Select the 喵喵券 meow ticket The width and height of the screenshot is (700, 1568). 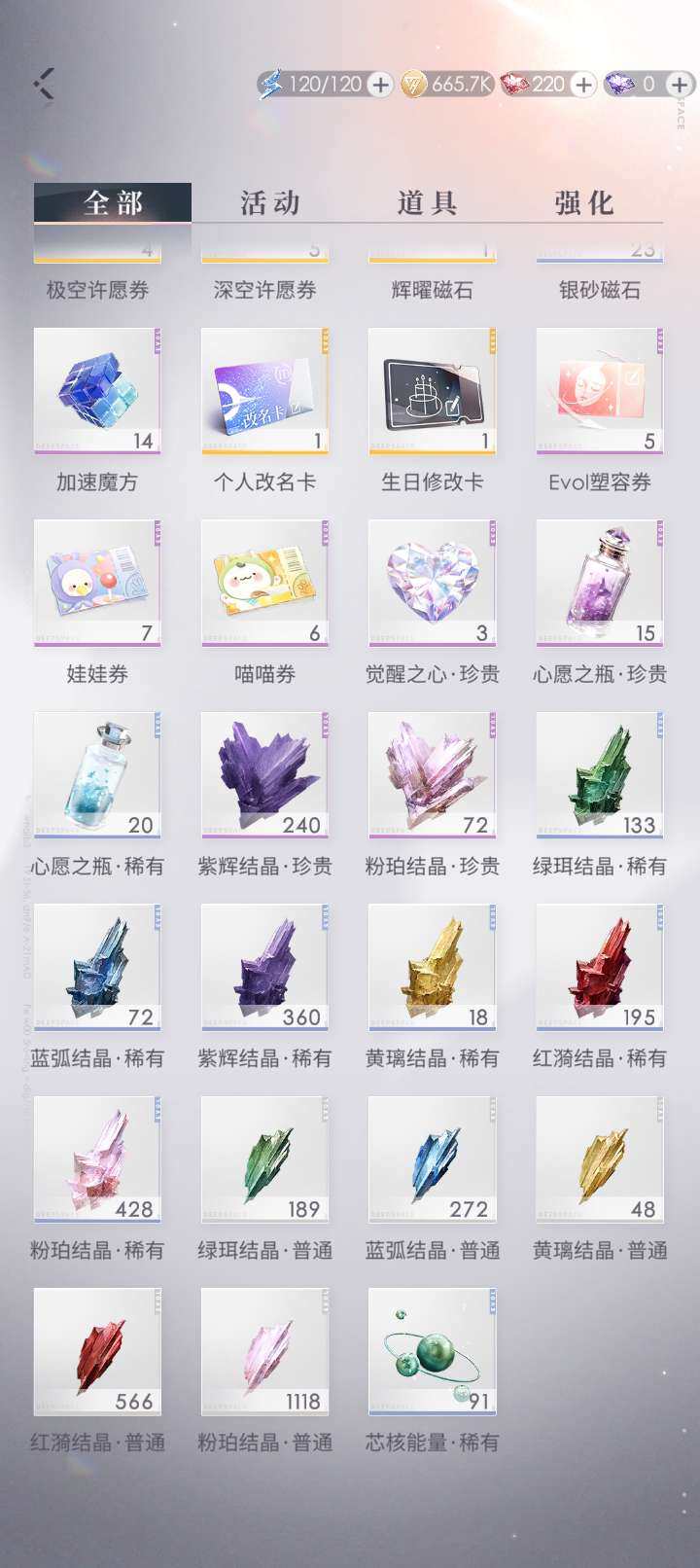click(265, 582)
